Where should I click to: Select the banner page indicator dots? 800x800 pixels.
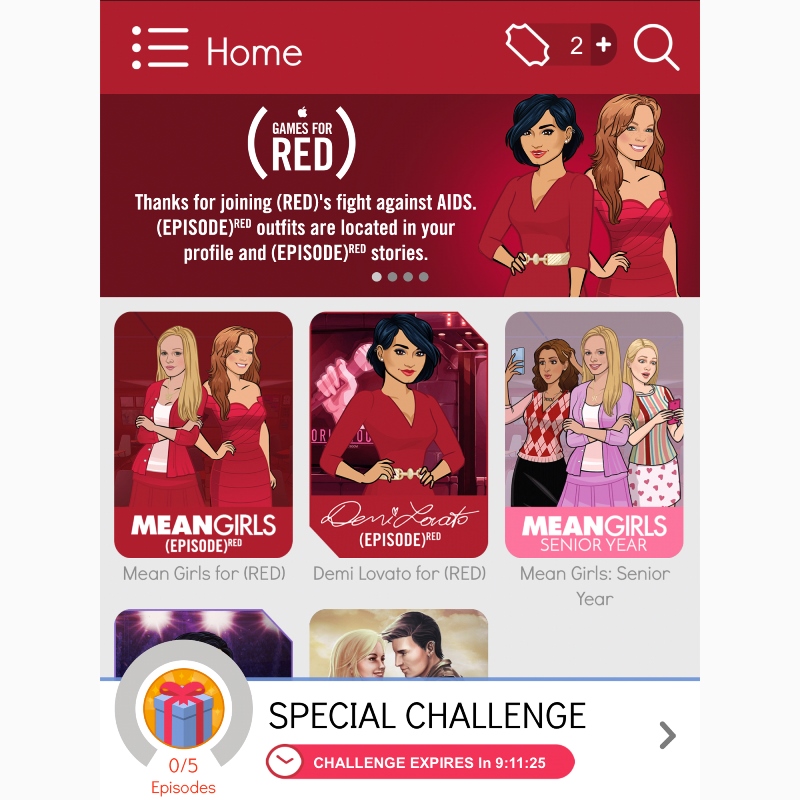pyautogui.click(x=400, y=277)
